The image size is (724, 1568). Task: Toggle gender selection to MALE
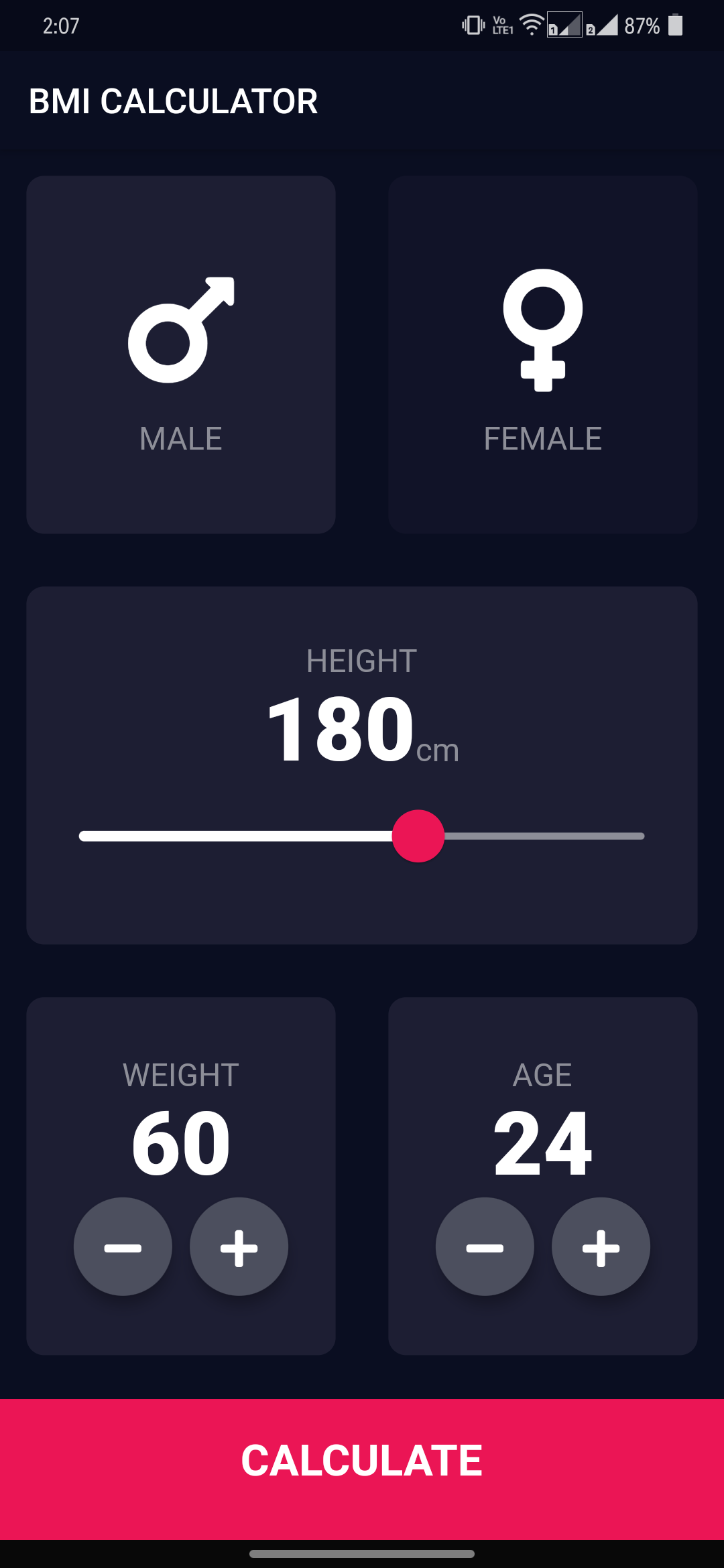pos(180,352)
